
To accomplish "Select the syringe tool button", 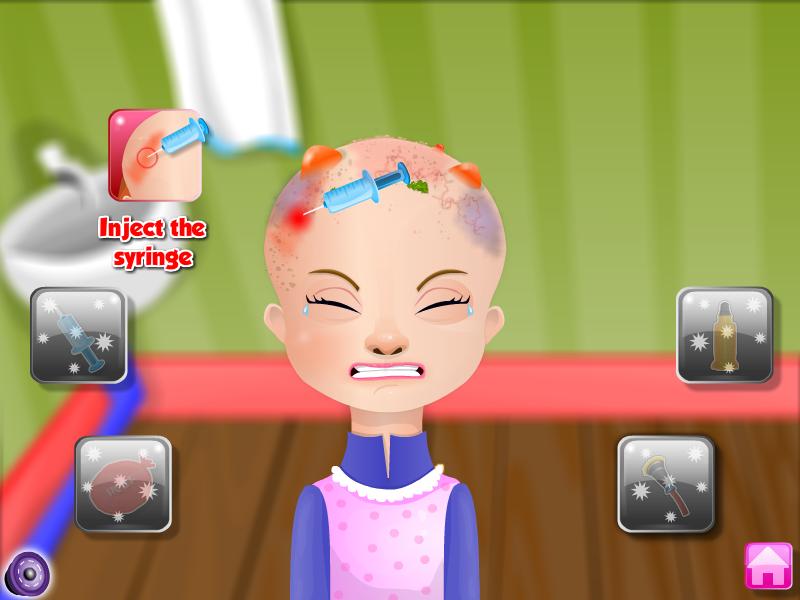I will [78, 336].
